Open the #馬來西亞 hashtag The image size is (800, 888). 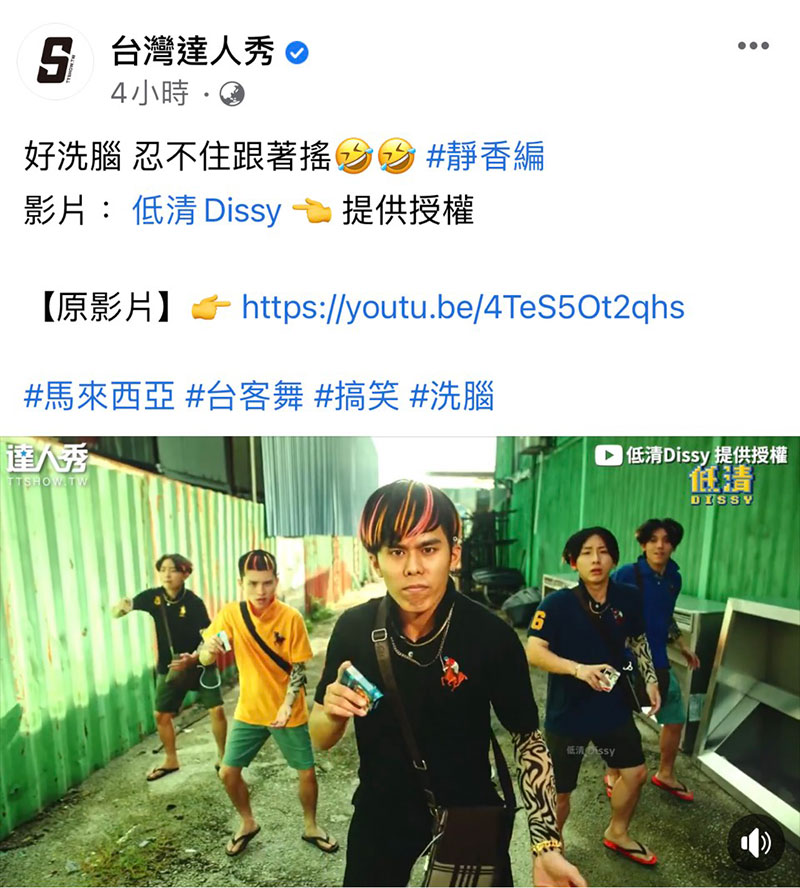click(x=100, y=397)
